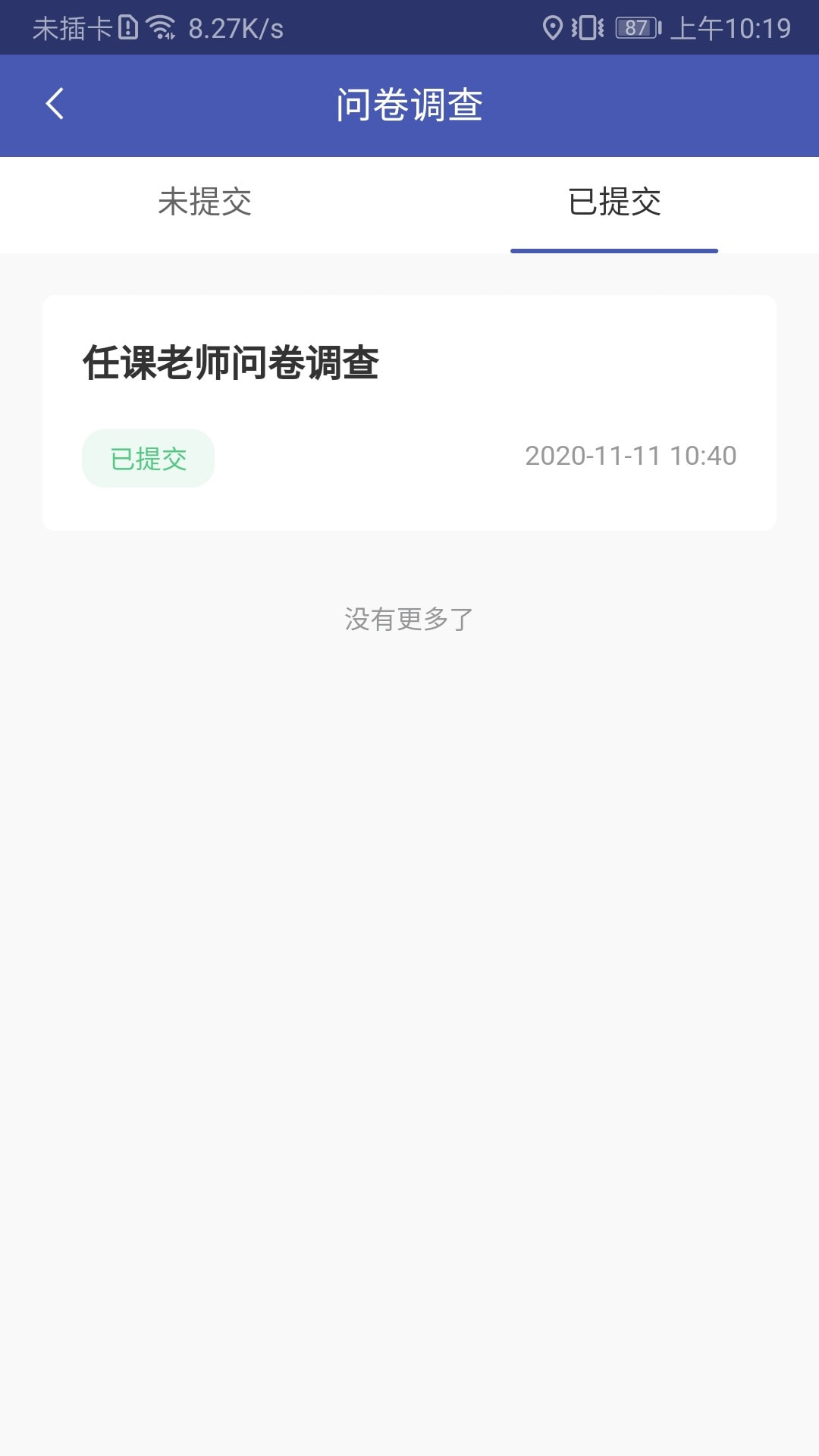Tap the 问卷调查 title text

click(x=409, y=103)
